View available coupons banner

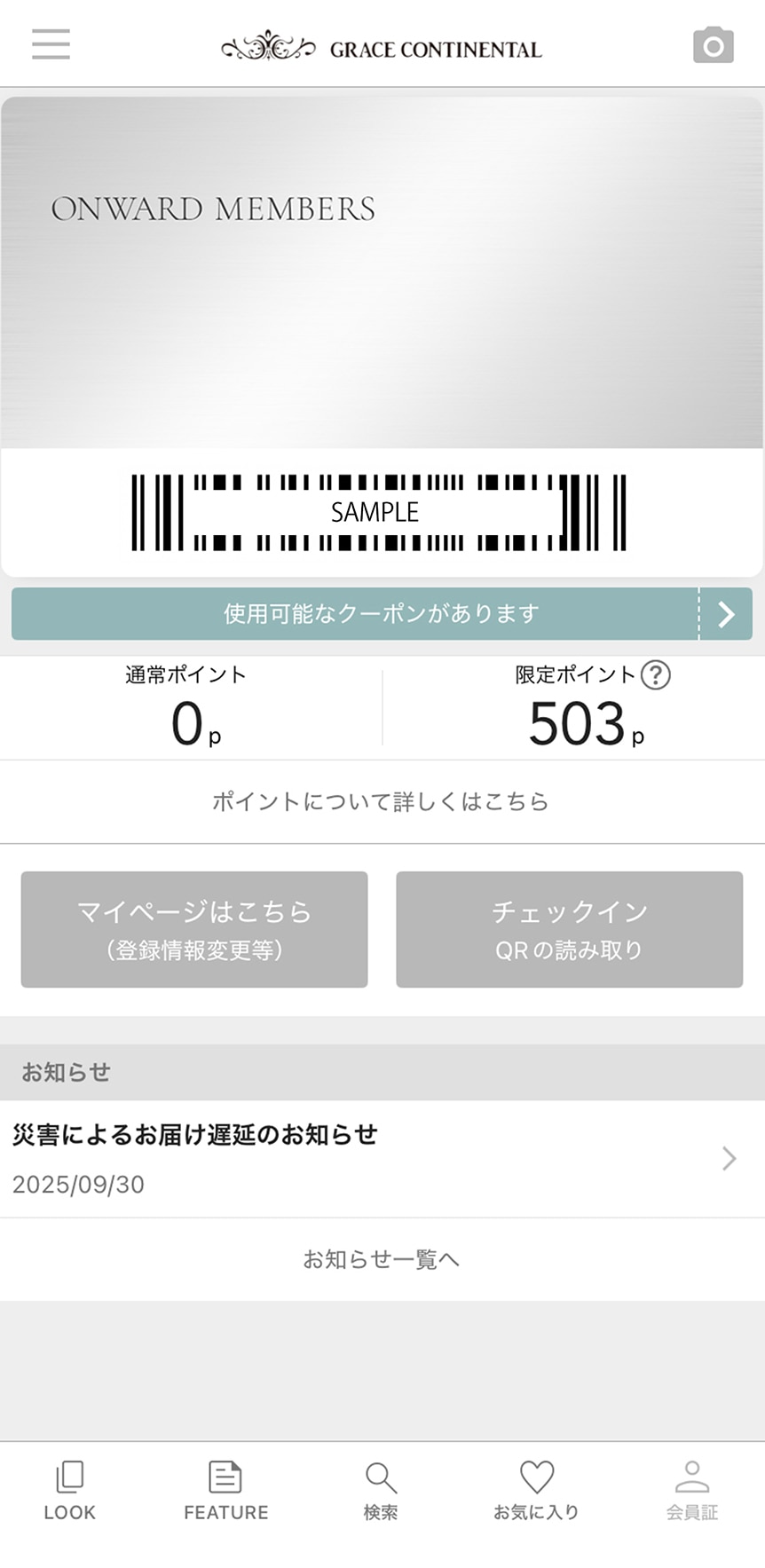[382, 613]
